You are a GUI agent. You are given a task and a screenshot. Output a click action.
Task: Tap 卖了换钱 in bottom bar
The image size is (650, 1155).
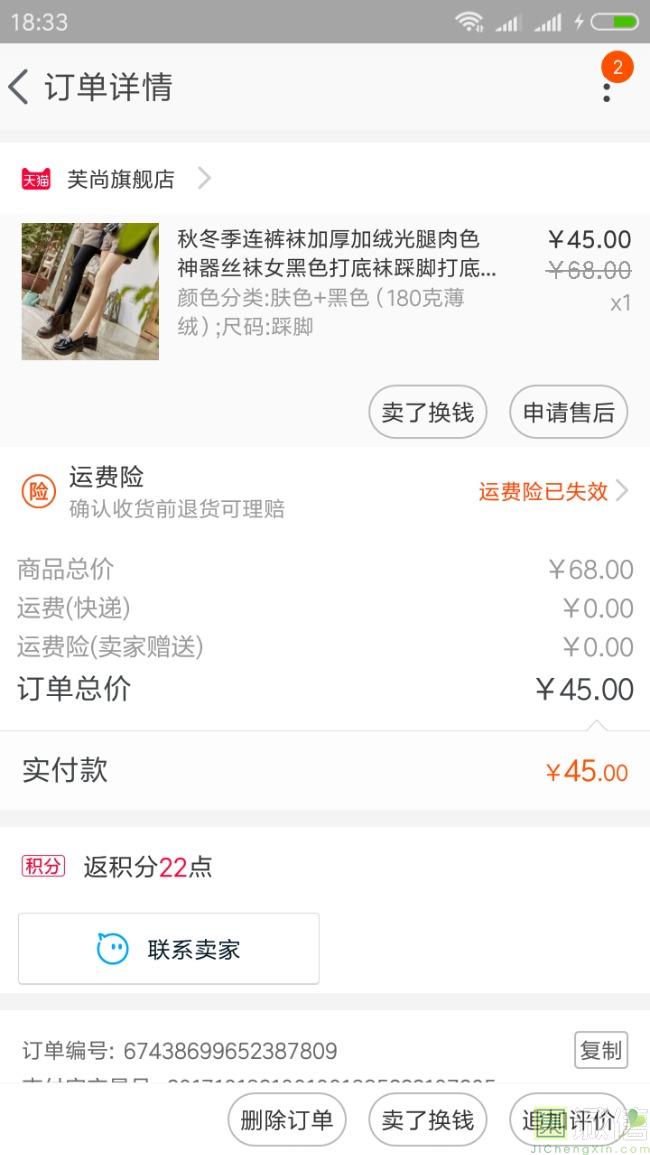pos(427,1120)
